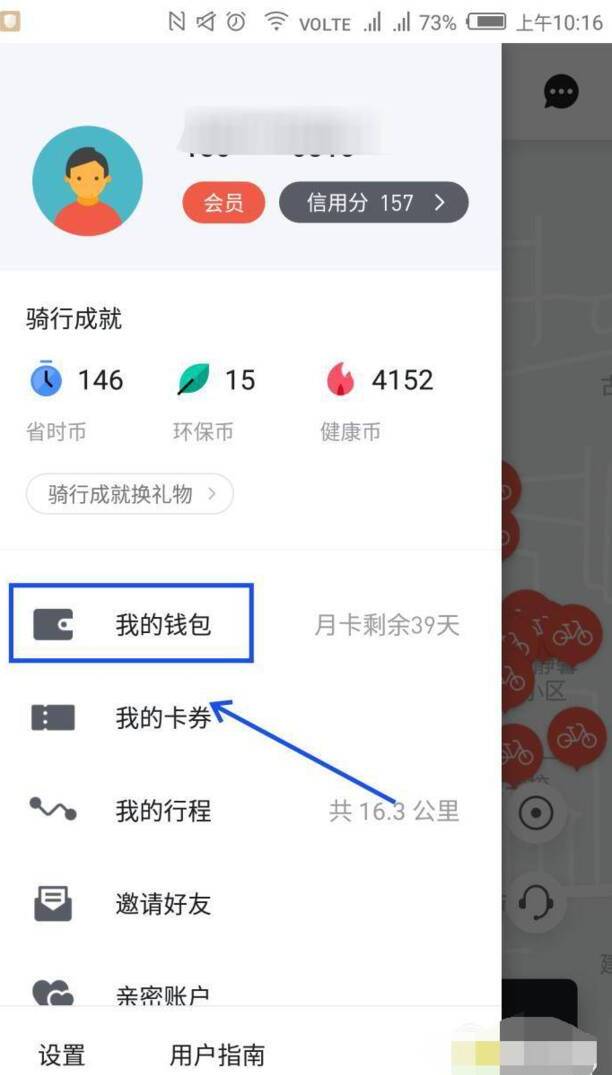612x1075 pixels.
Task: Go to 设置 settings
Action: point(62,1055)
